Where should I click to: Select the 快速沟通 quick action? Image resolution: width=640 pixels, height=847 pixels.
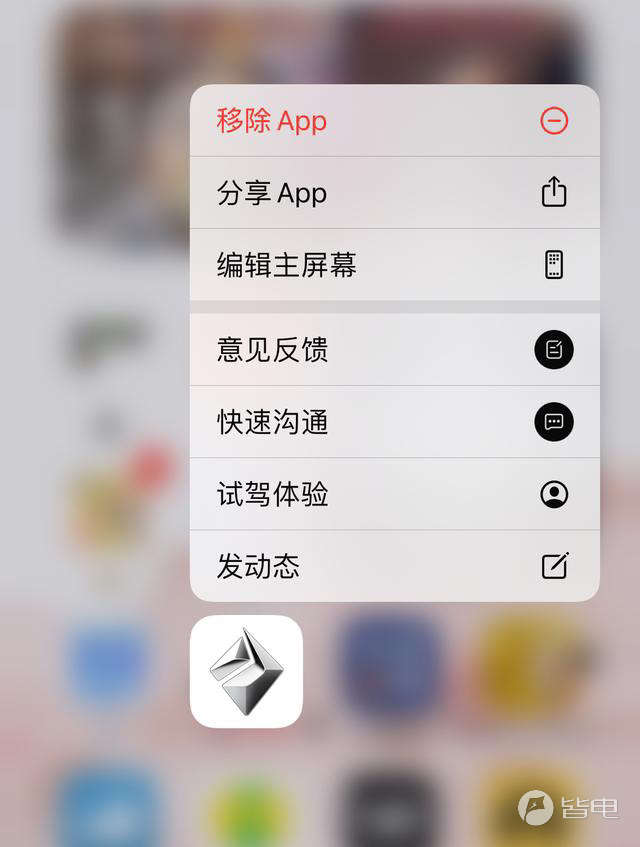click(394, 422)
